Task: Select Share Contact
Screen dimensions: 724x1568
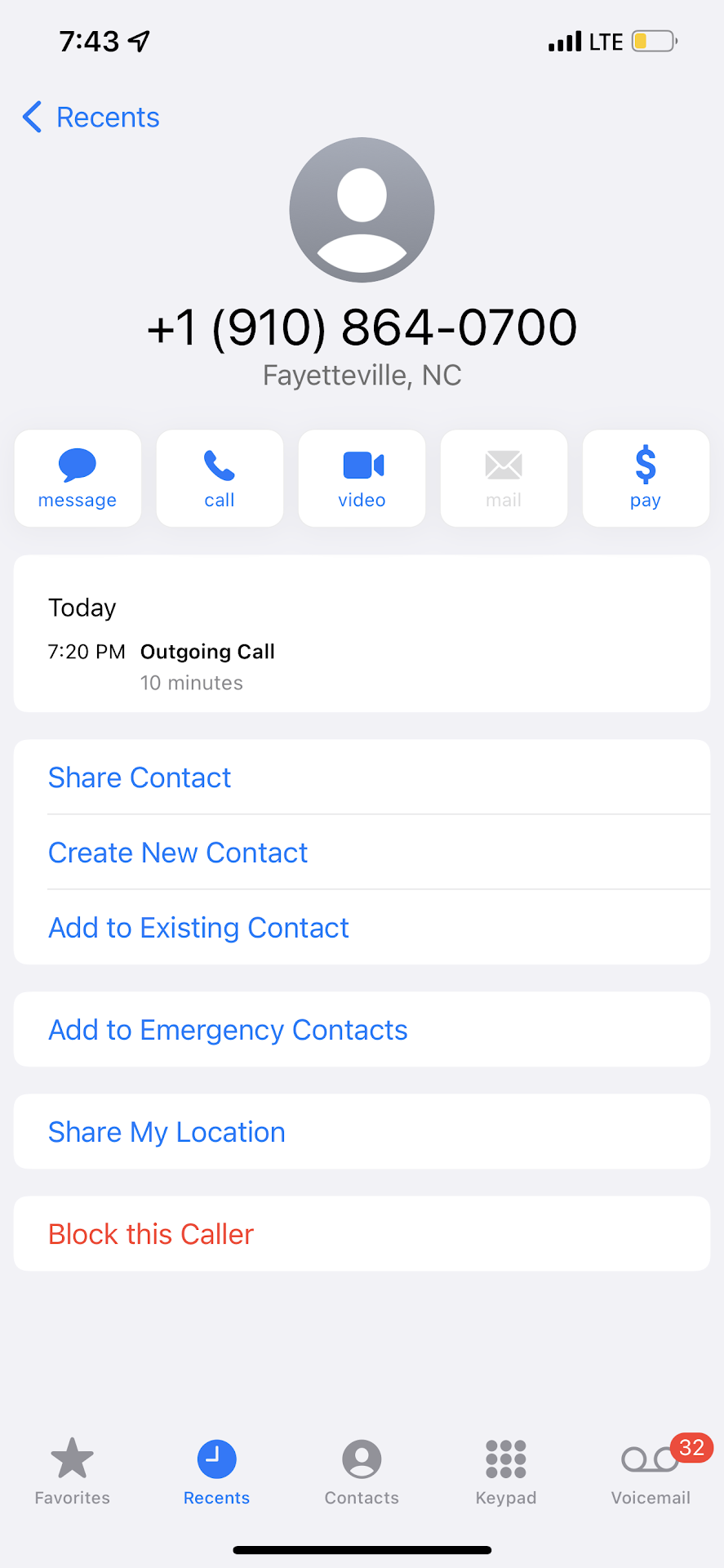Action: 140,777
